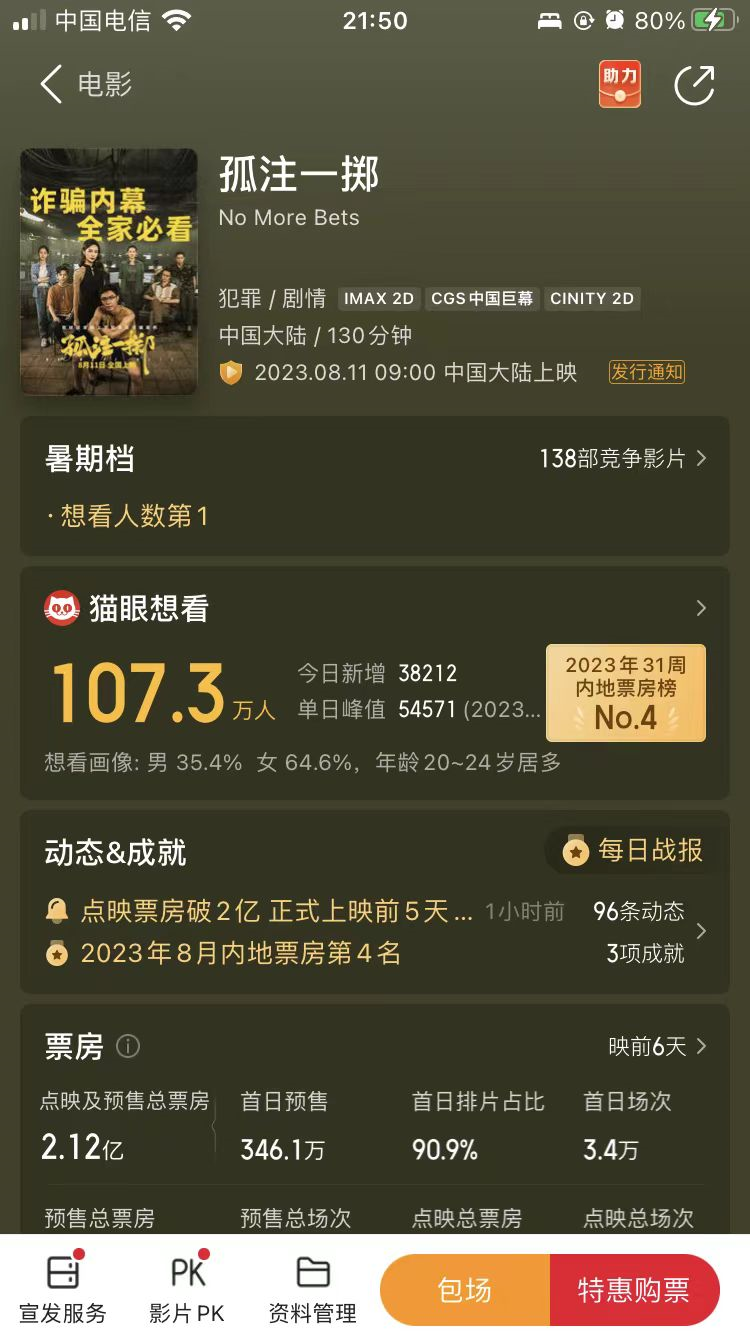
Task: Open 资料管理 in the bottom bar
Action: 313,1287
